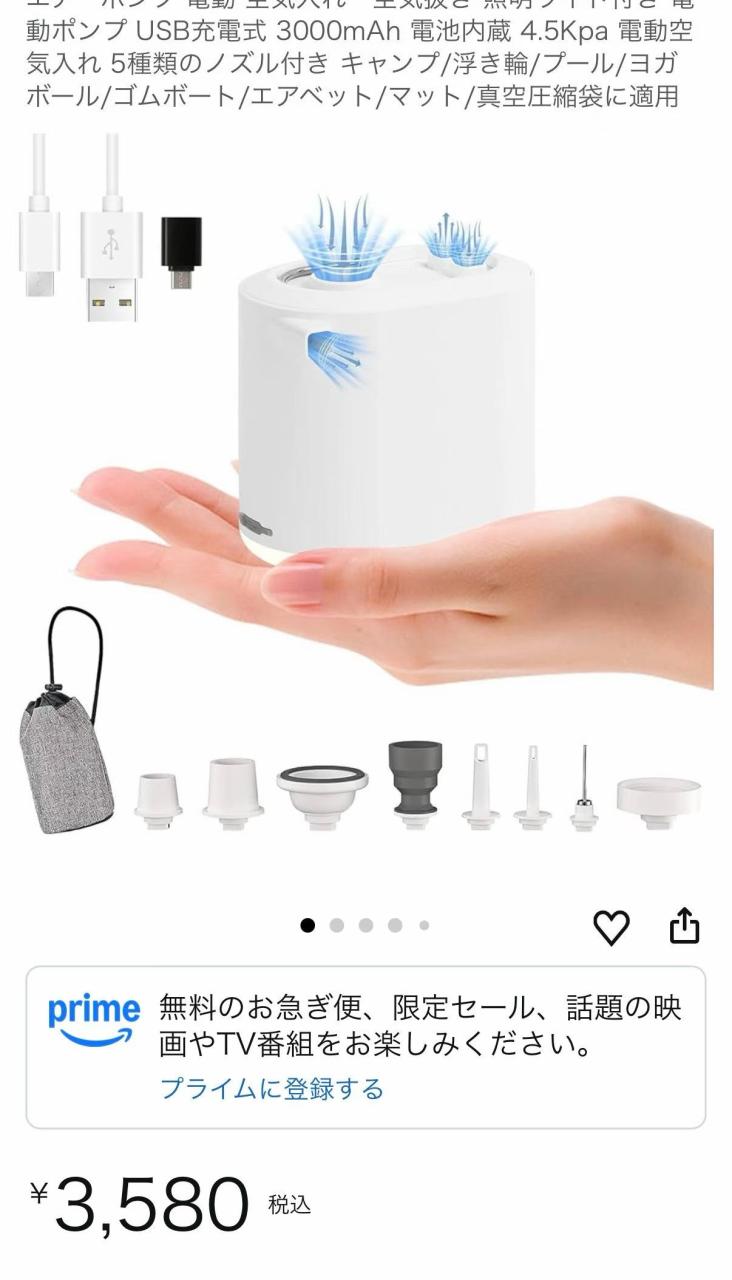Select the image page indicator dots
This screenshot has width=732, height=1280.
coord(366,926)
